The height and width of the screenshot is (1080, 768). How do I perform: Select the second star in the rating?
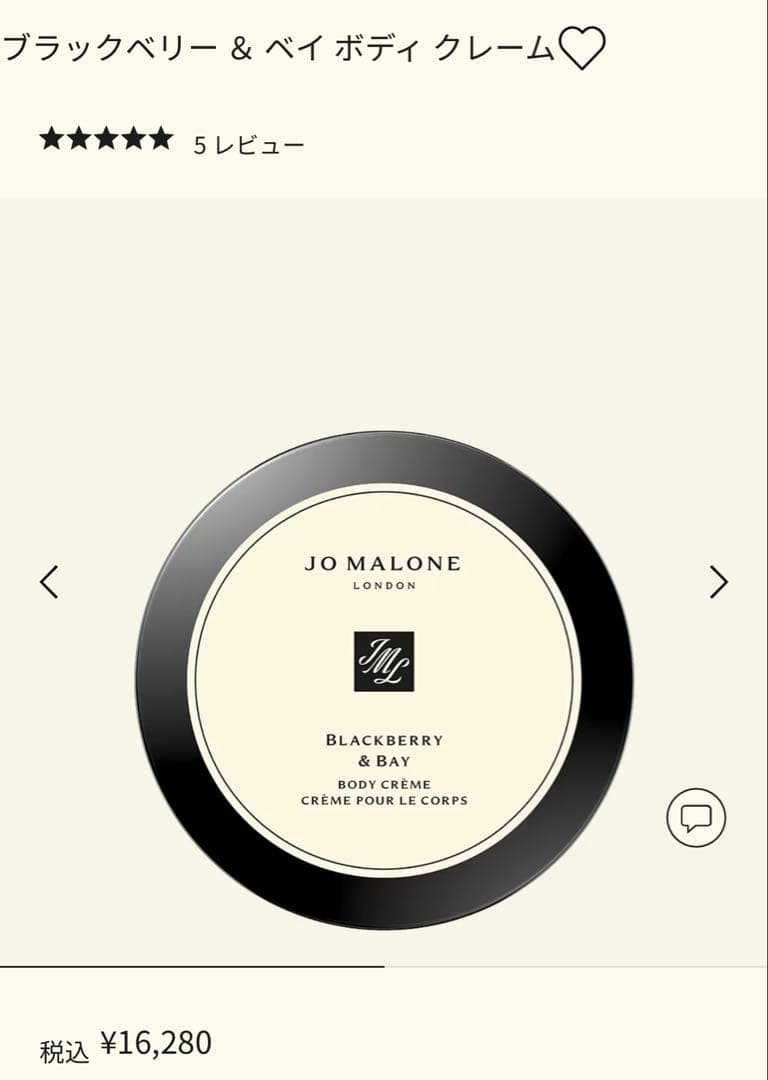[x=80, y=139]
